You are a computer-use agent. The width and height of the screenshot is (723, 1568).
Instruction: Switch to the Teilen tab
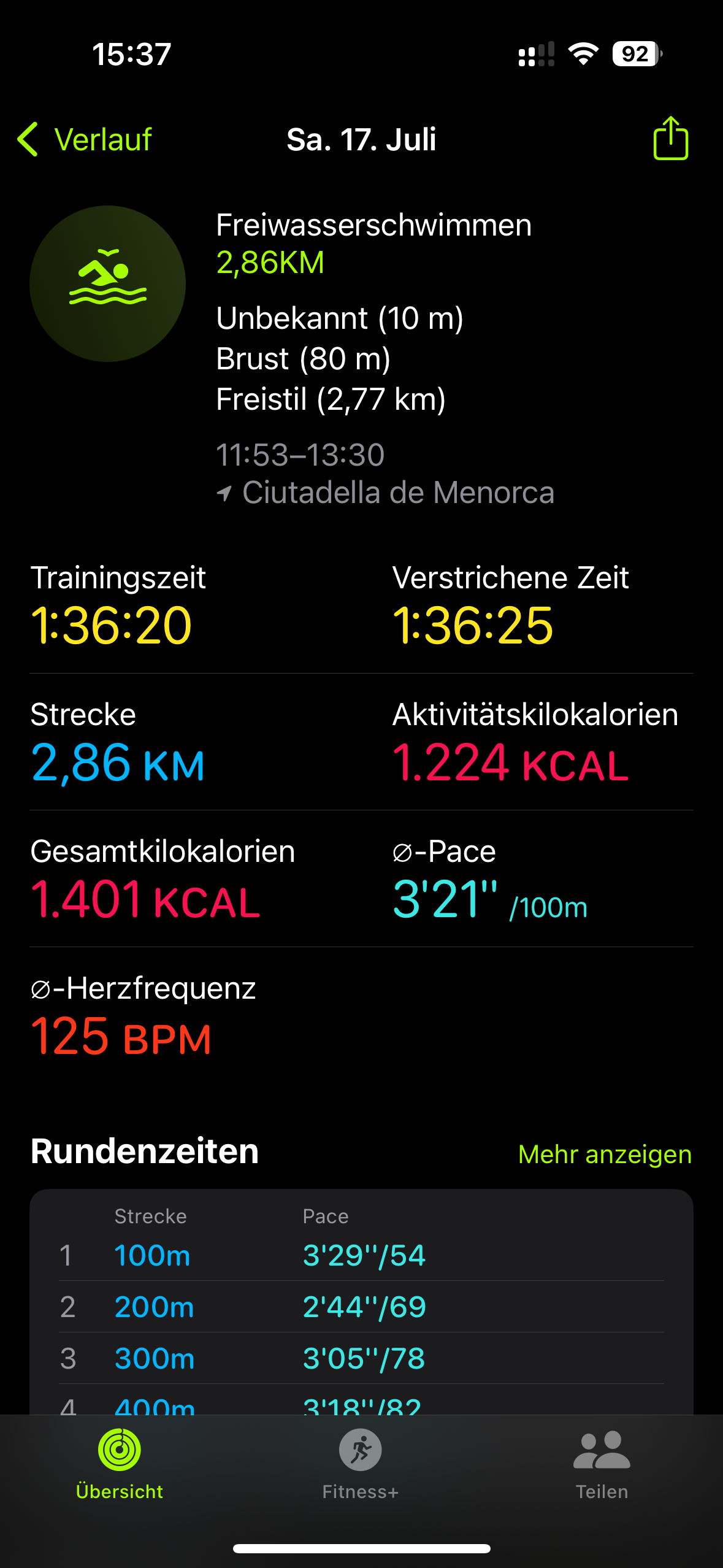[602, 1464]
